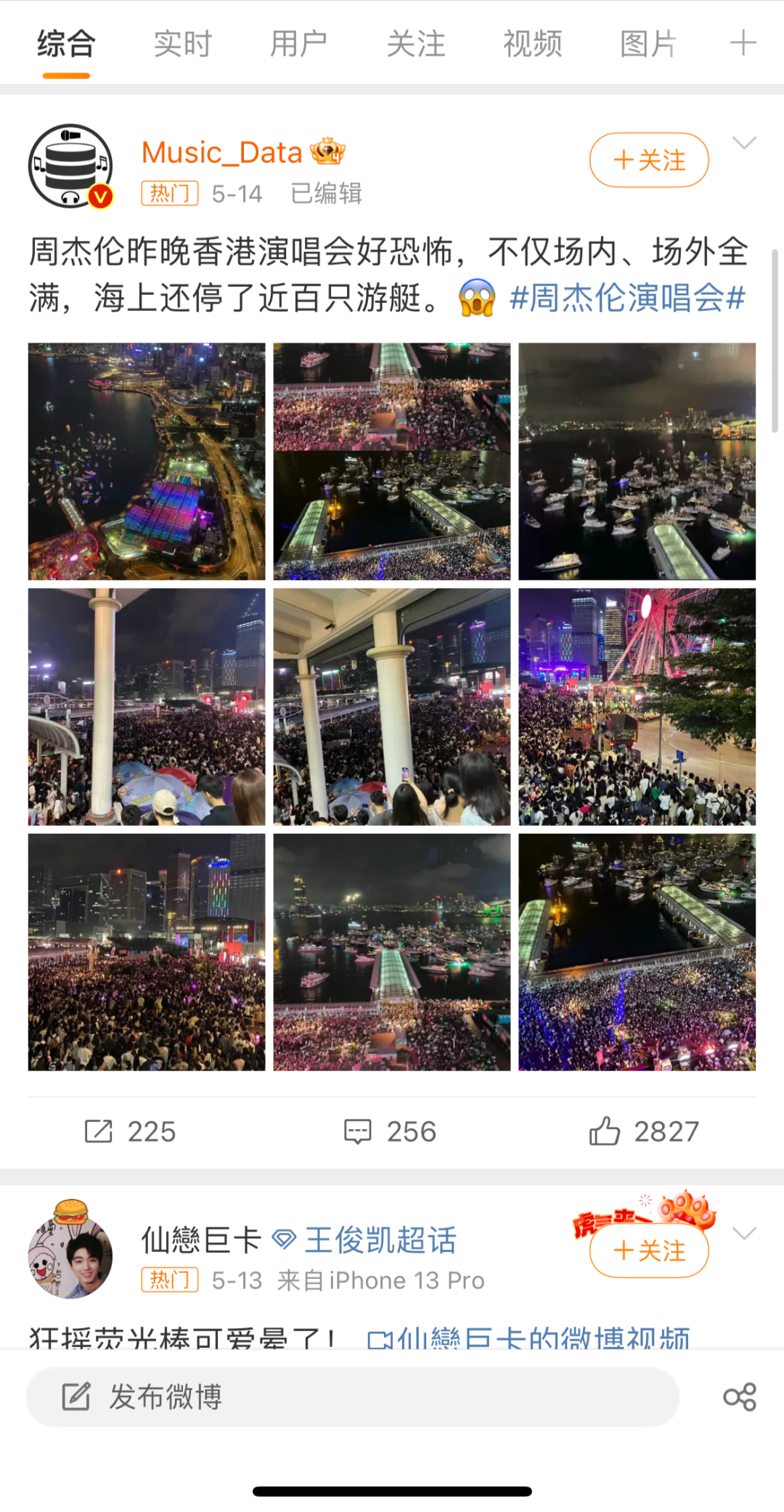Switch to the 实时 tab

pos(182,44)
